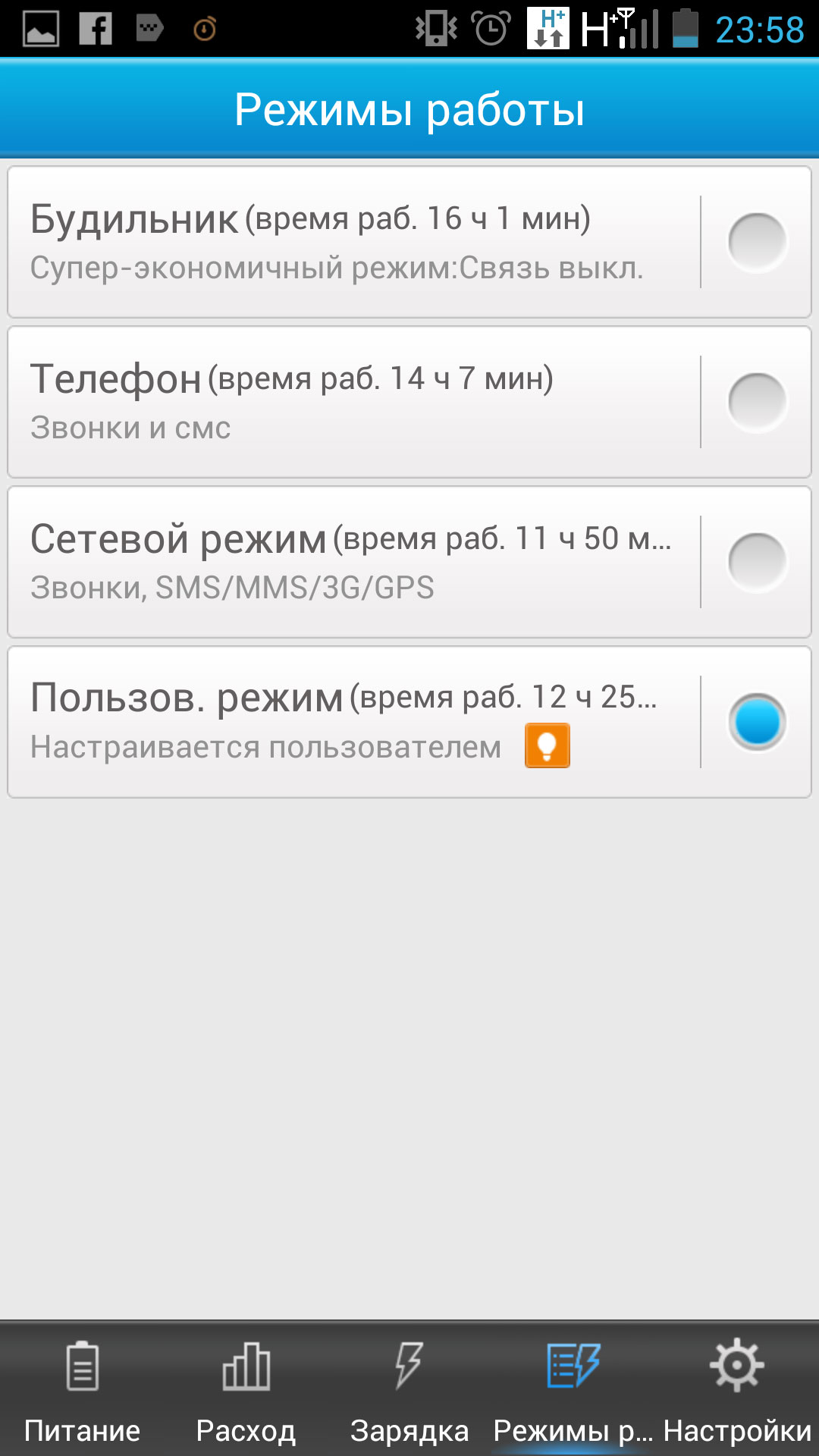This screenshot has width=819, height=1456.
Task: Select the Телефон mode radio button
Action: tap(758, 403)
